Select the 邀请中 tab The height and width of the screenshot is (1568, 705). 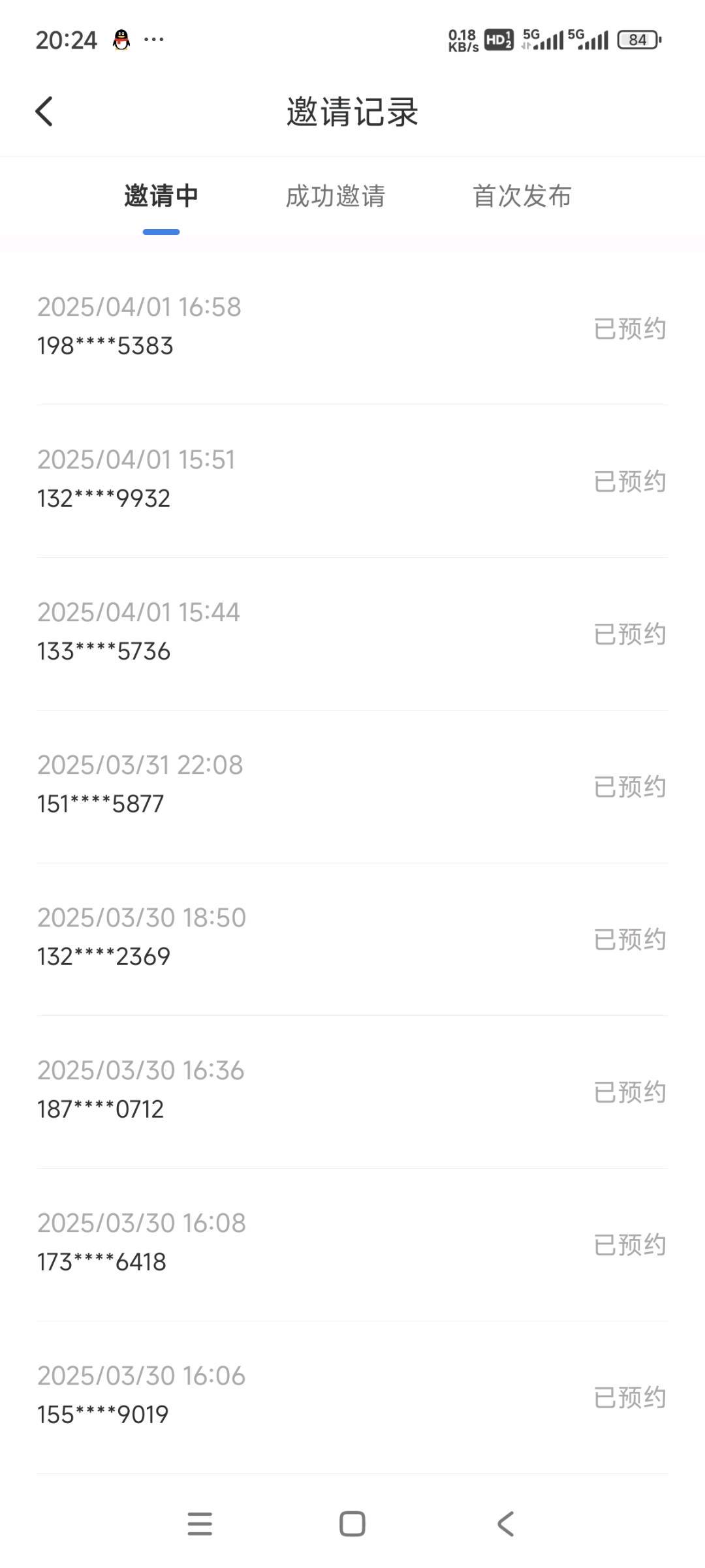(x=161, y=196)
